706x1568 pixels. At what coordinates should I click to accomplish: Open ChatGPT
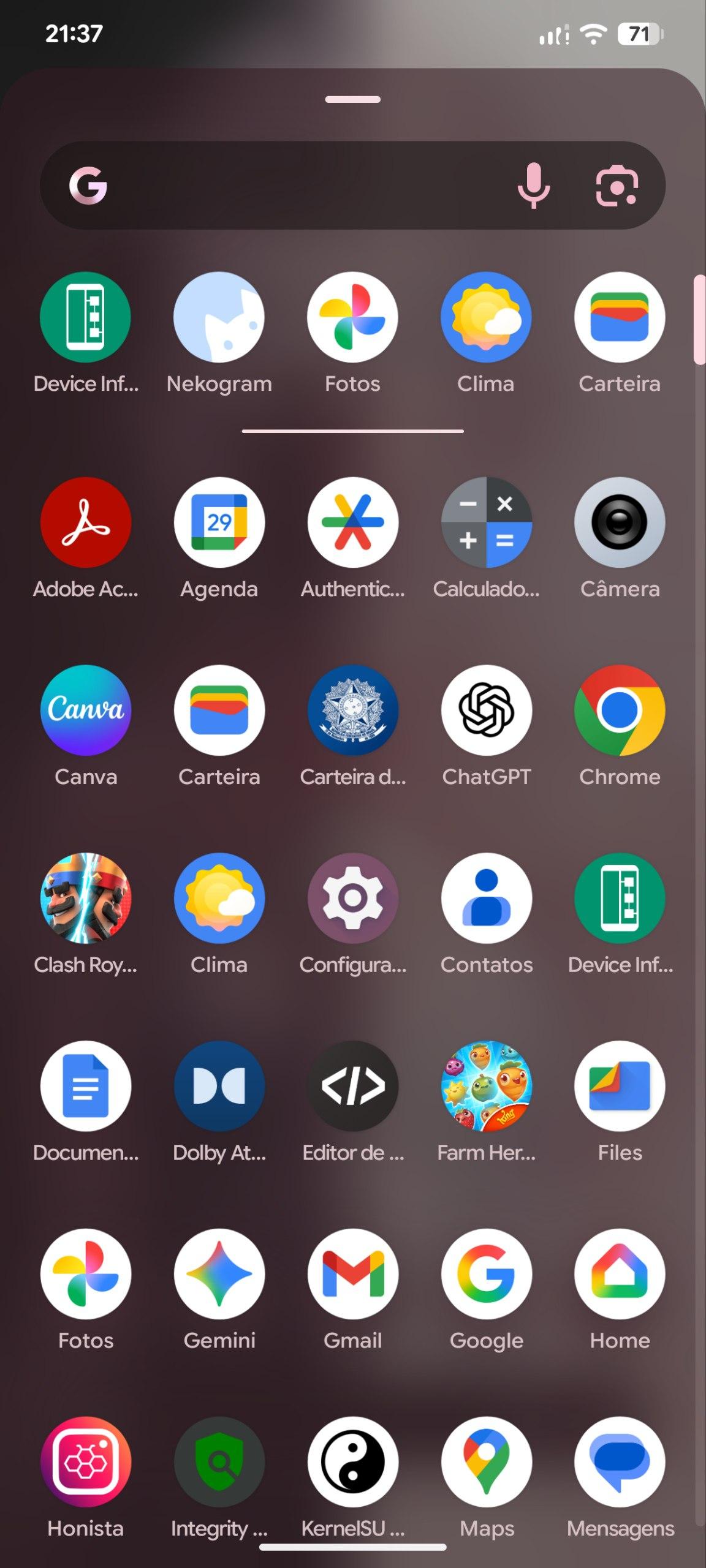(x=487, y=710)
